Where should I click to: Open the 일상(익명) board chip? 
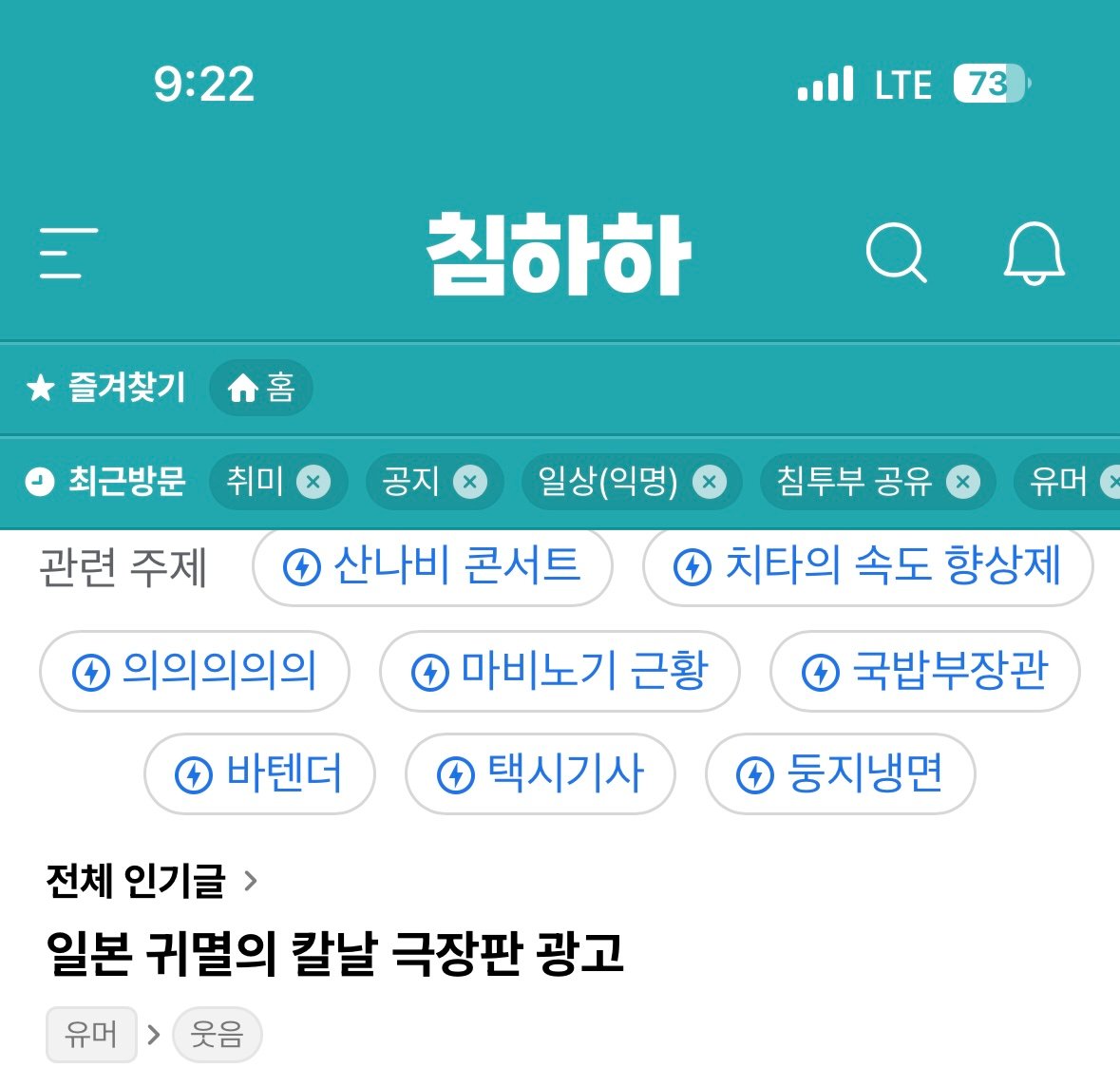point(608,482)
